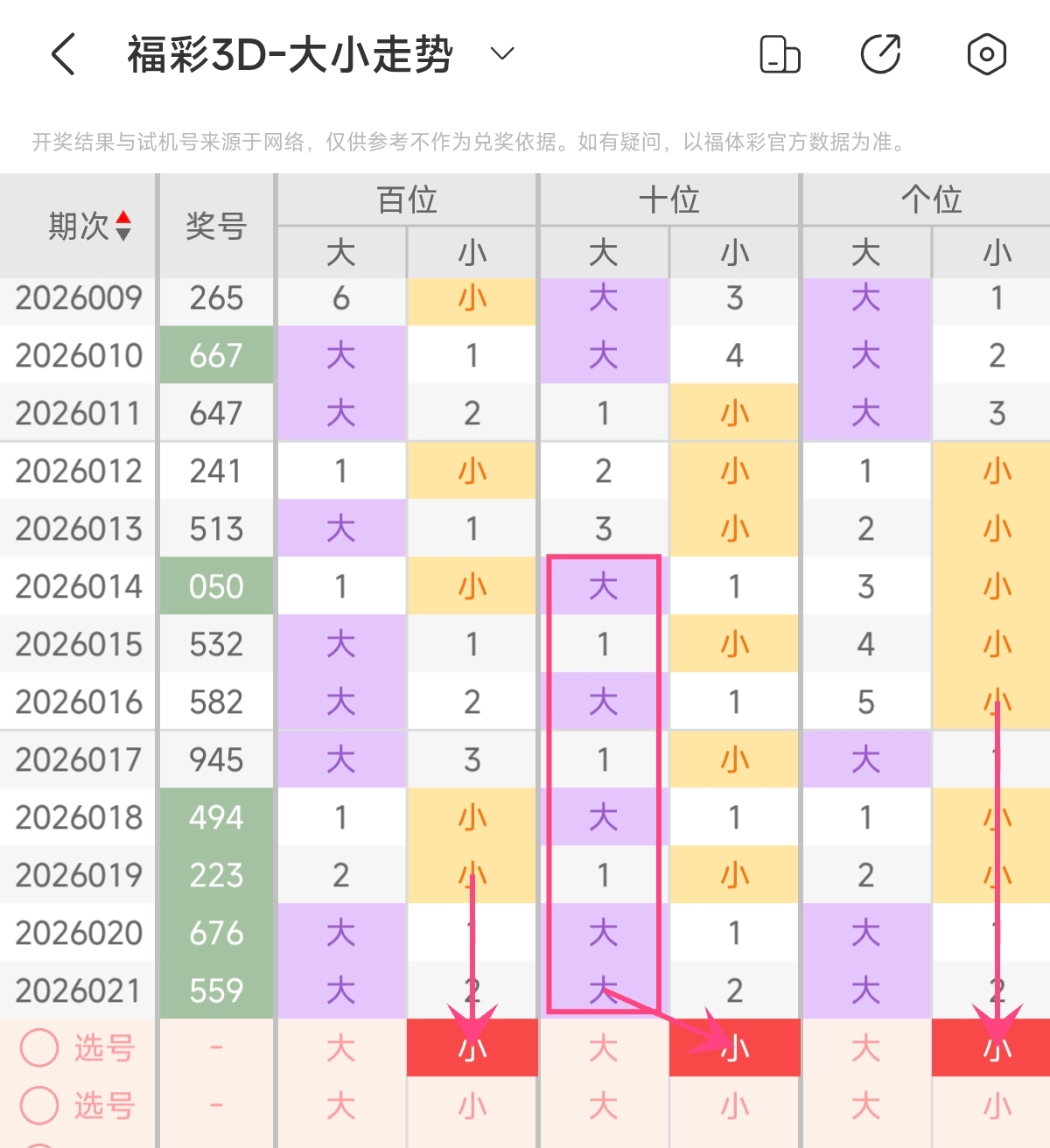Deselect the red 小 under 十位
The width and height of the screenshot is (1050, 1148).
tap(734, 1047)
